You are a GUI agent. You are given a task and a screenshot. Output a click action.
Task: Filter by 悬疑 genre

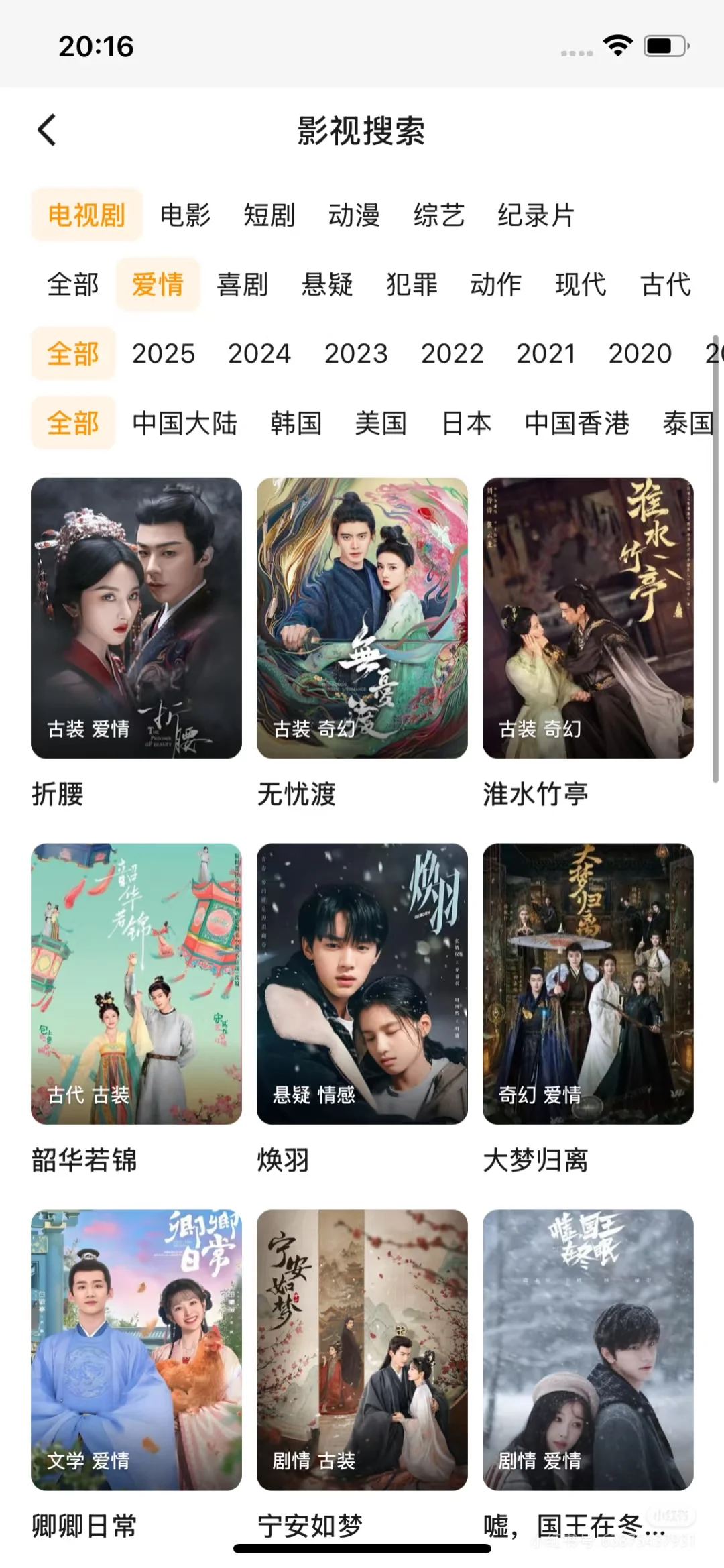pyautogui.click(x=327, y=284)
